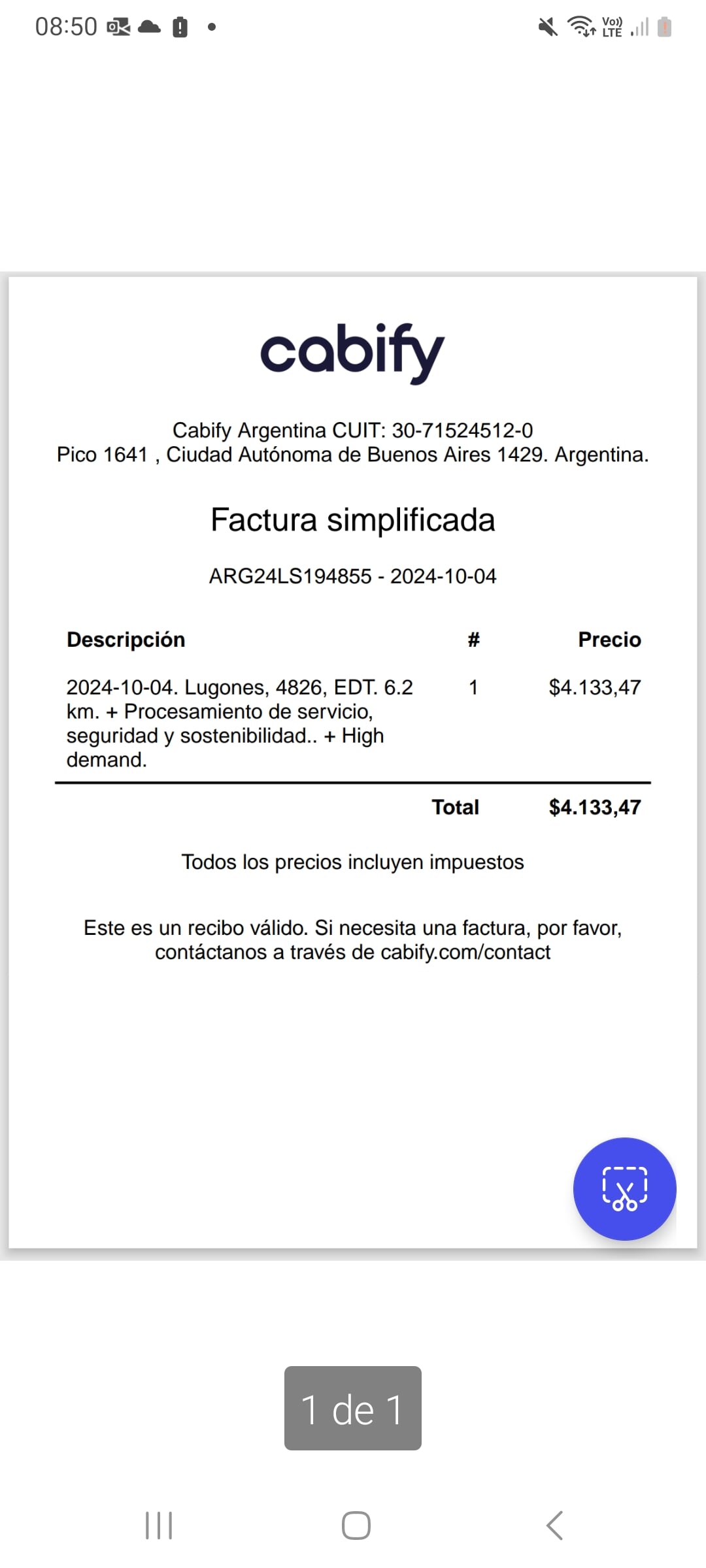Go to the home screen
The height and width of the screenshot is (1568, 706).
point(356,1526)
